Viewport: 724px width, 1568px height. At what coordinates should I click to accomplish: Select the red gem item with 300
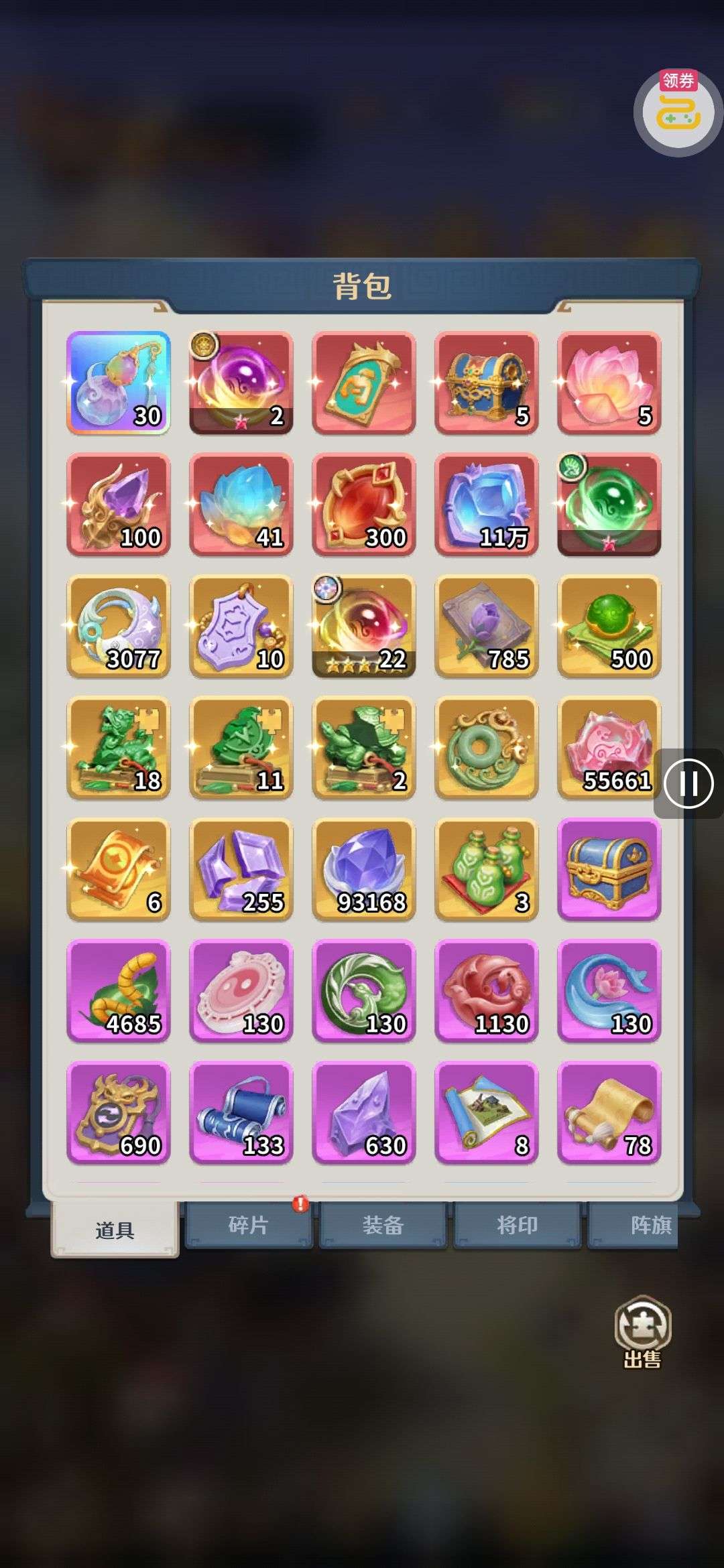(363, 504)
